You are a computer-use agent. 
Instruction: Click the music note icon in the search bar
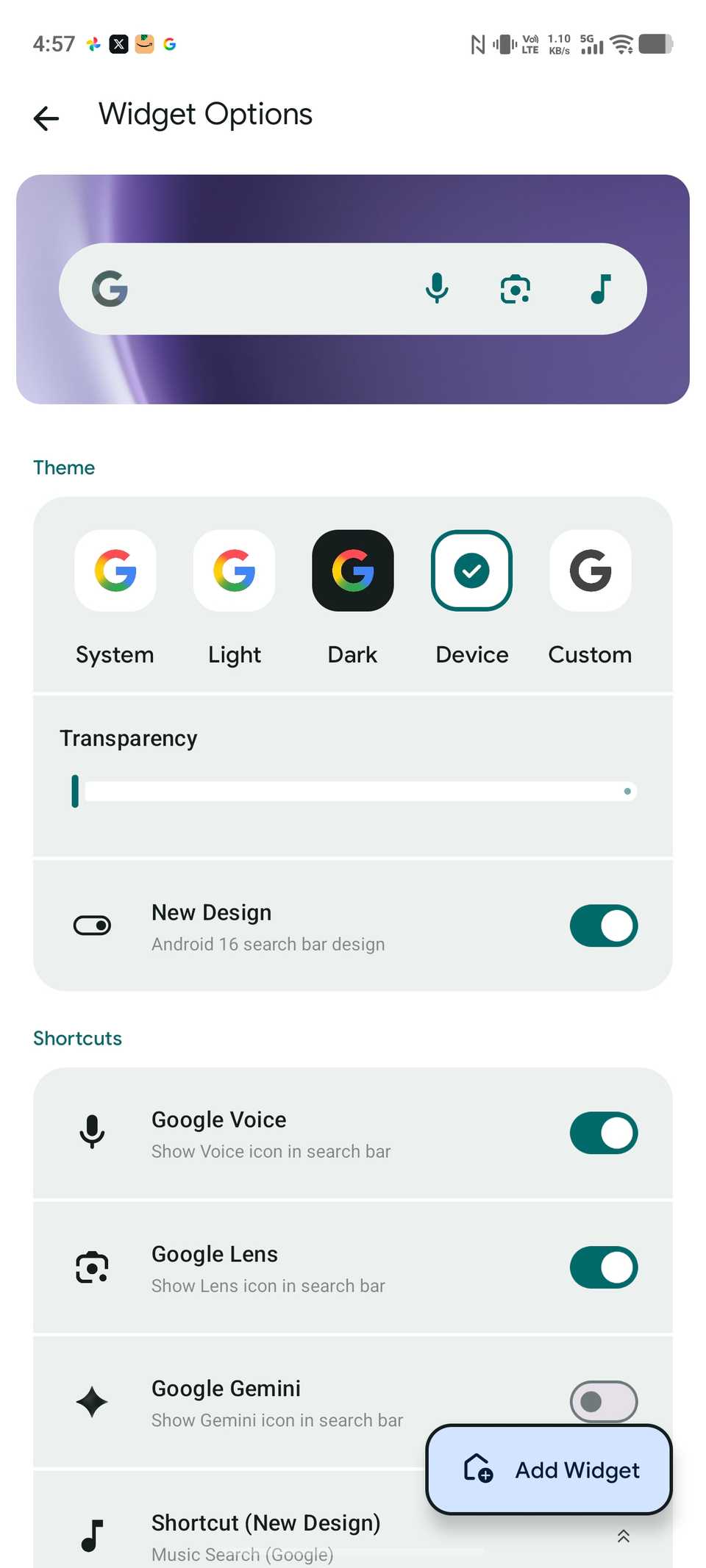(x=600, y=288)
